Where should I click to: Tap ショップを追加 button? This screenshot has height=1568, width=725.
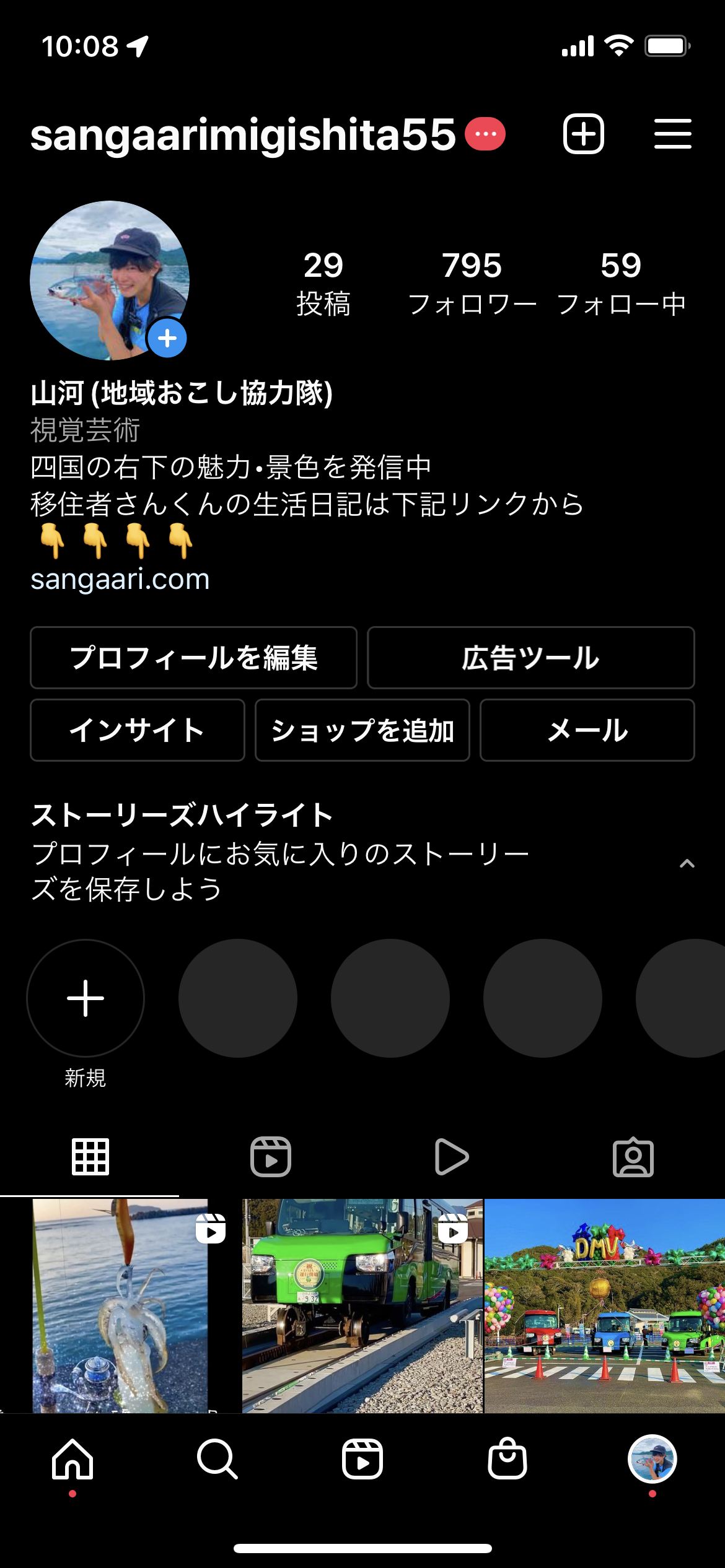click(362, 730)
